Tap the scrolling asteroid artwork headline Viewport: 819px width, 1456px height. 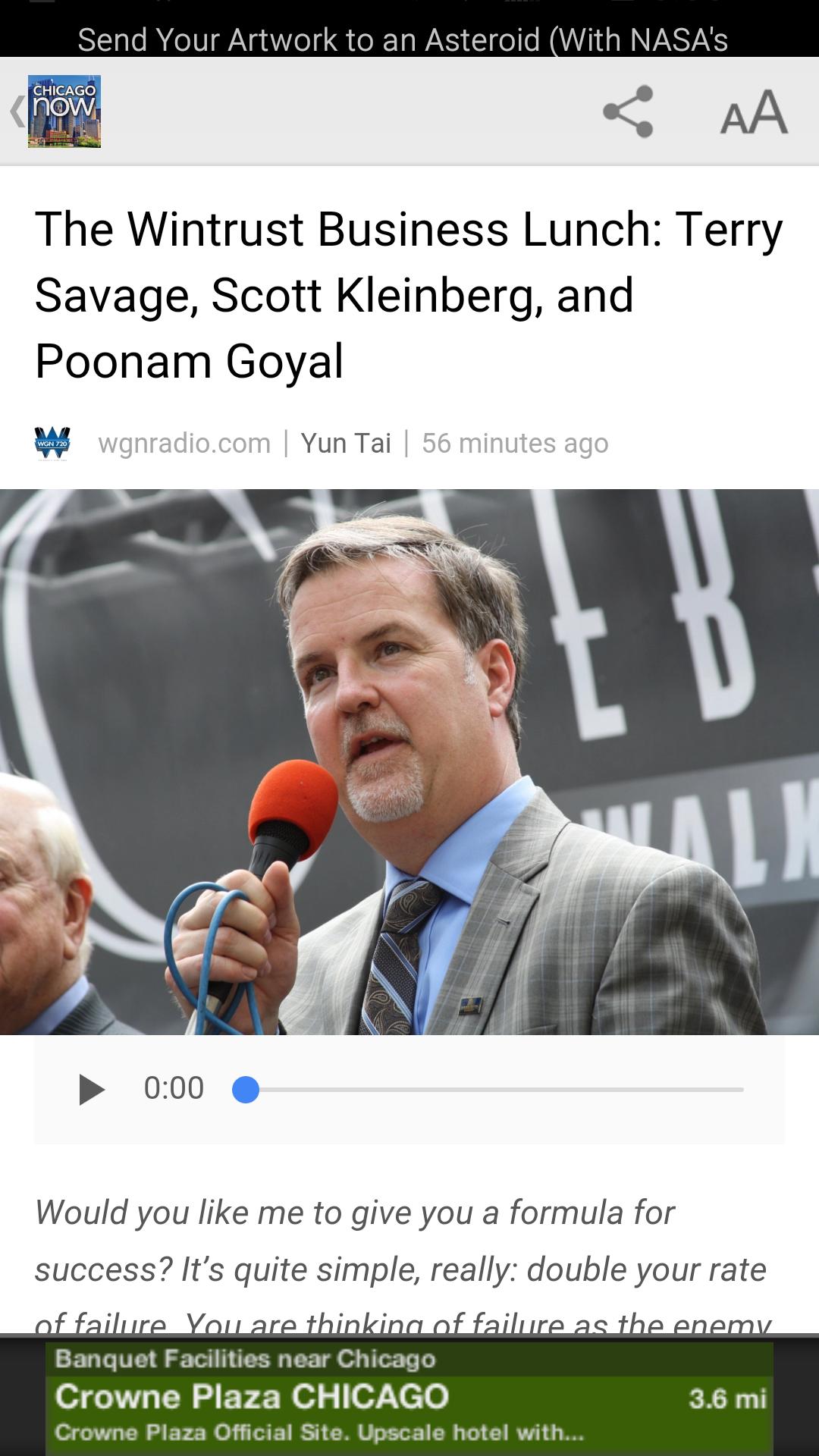(409, 39)
